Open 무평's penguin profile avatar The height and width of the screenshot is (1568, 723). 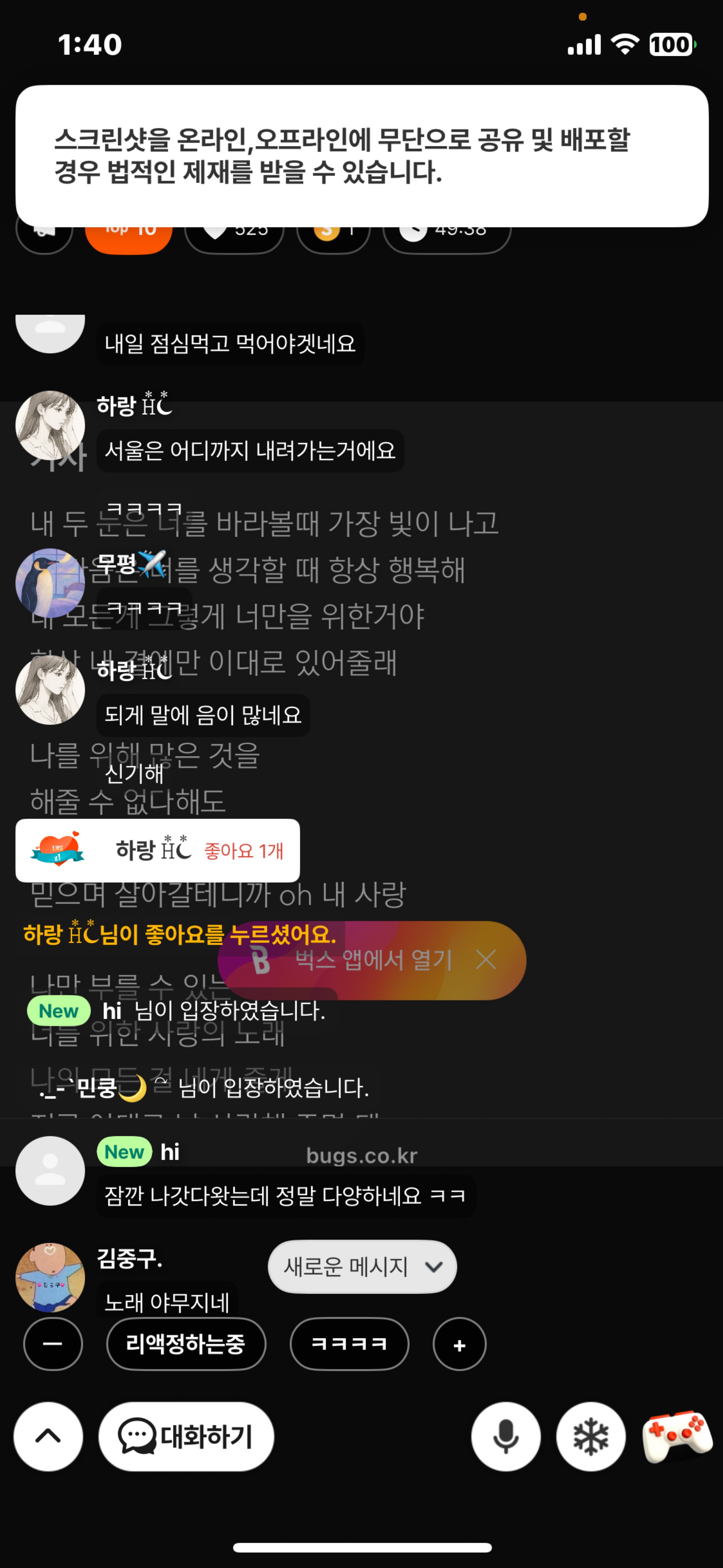[50, 583]
